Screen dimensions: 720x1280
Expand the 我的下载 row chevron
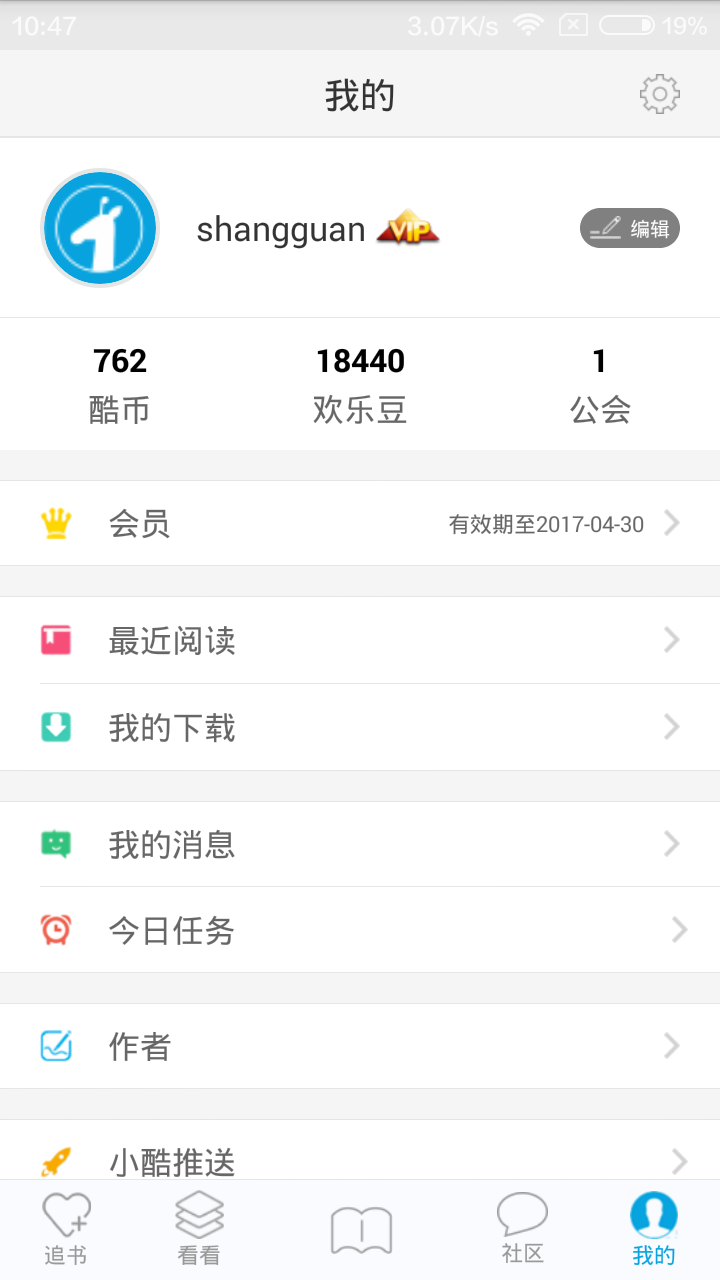click(x=671, y=727)
